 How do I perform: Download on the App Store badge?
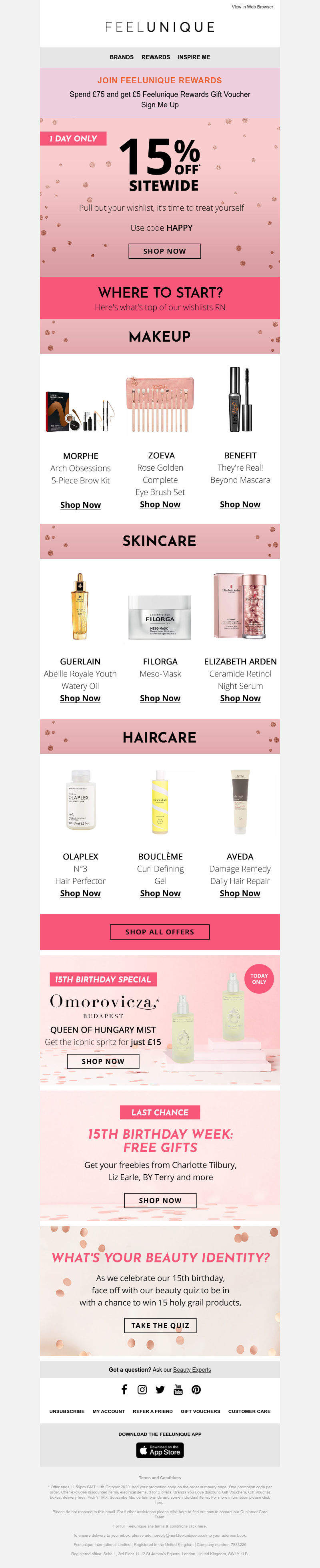coord(159,1451)
